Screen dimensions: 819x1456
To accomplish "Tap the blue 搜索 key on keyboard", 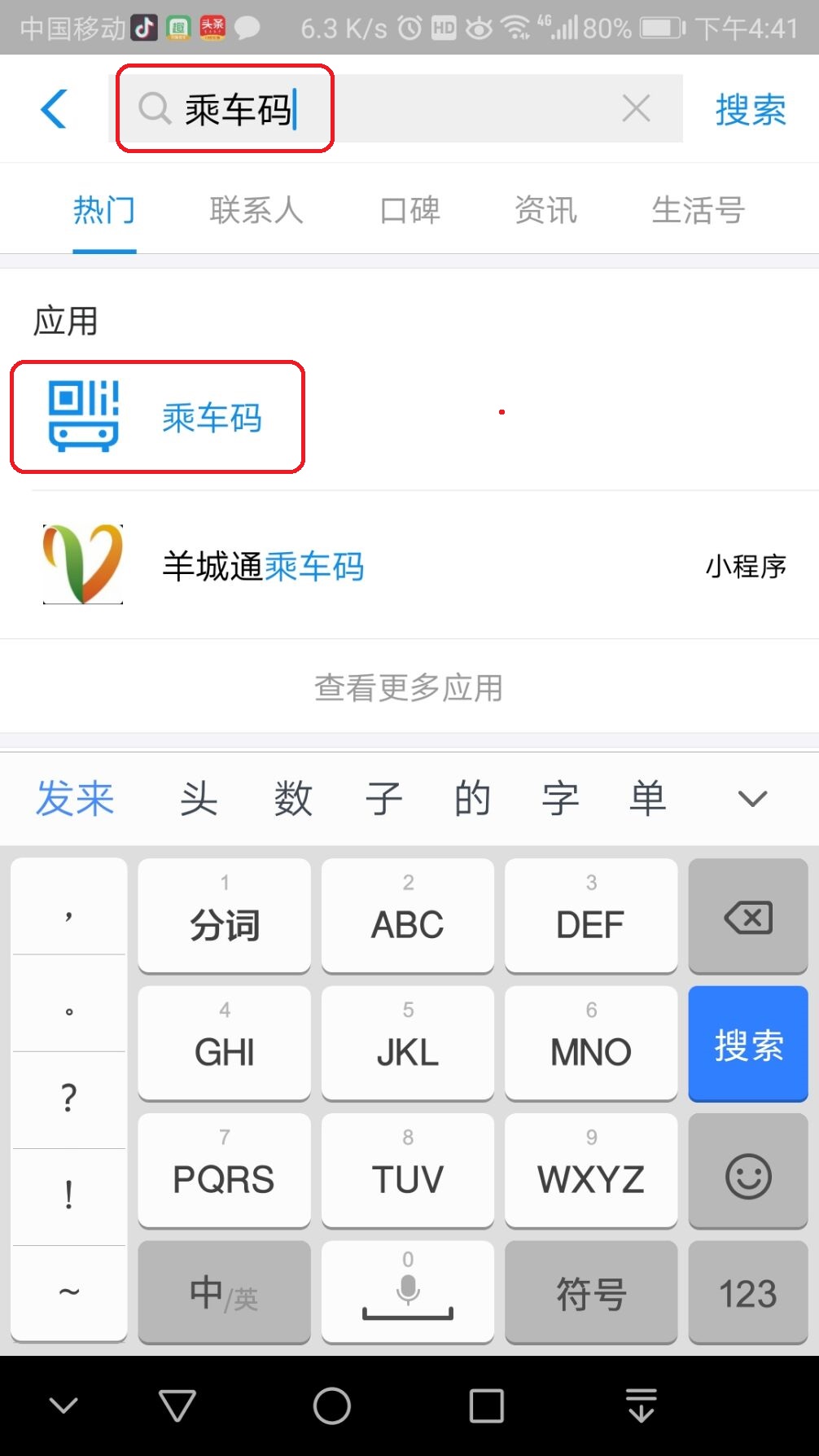I will point(747,1044).
